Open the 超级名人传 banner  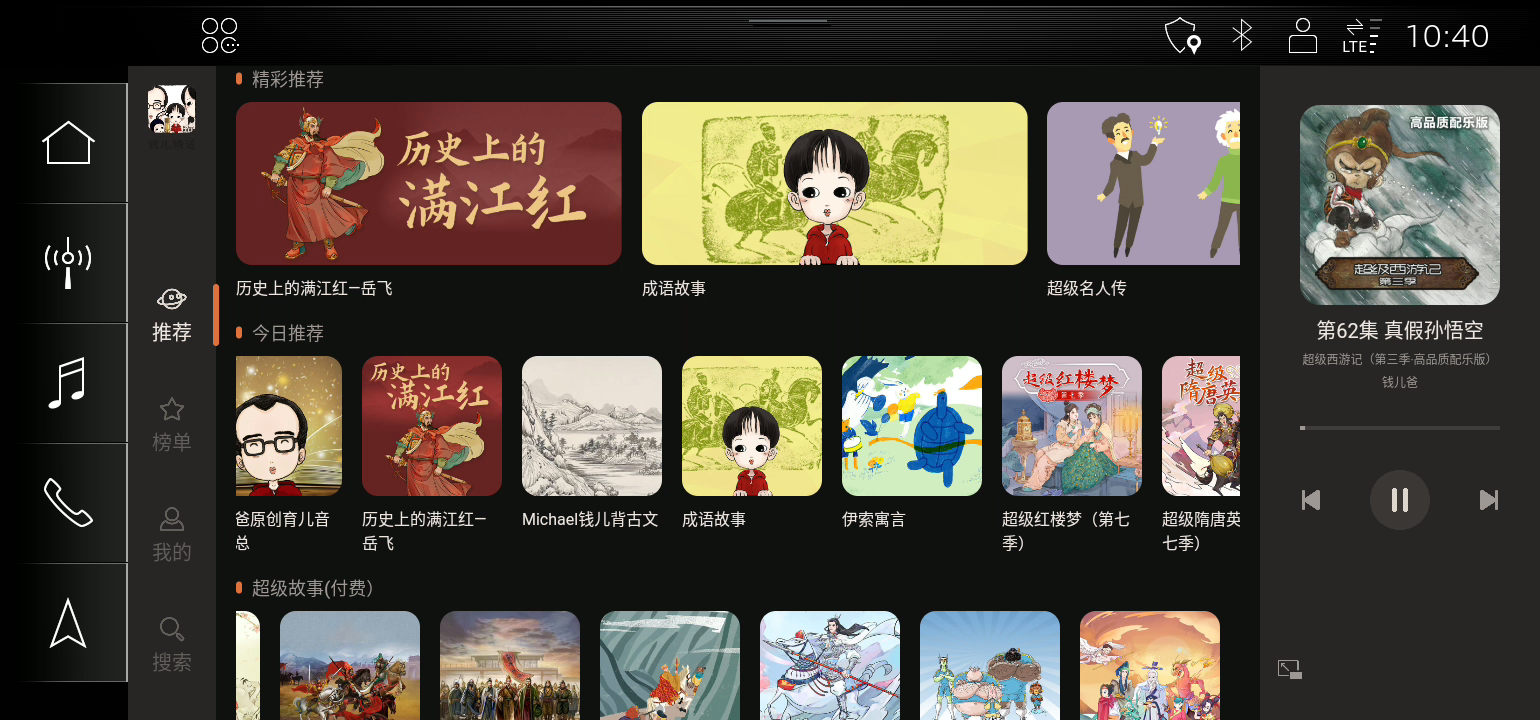(1142, 183)
